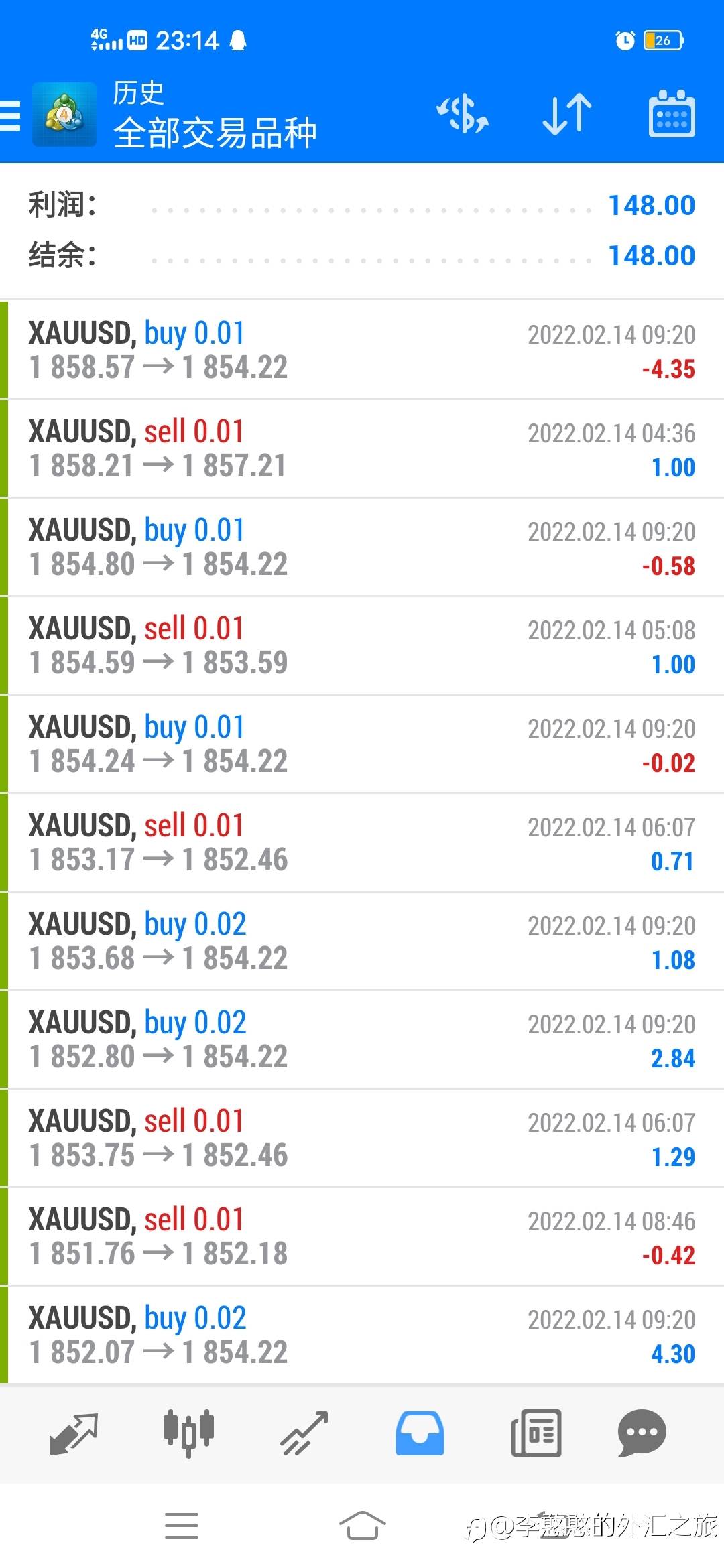Show details of the 0.71 profit sell trade
The image size is (724, 1568).
point(362,842)
